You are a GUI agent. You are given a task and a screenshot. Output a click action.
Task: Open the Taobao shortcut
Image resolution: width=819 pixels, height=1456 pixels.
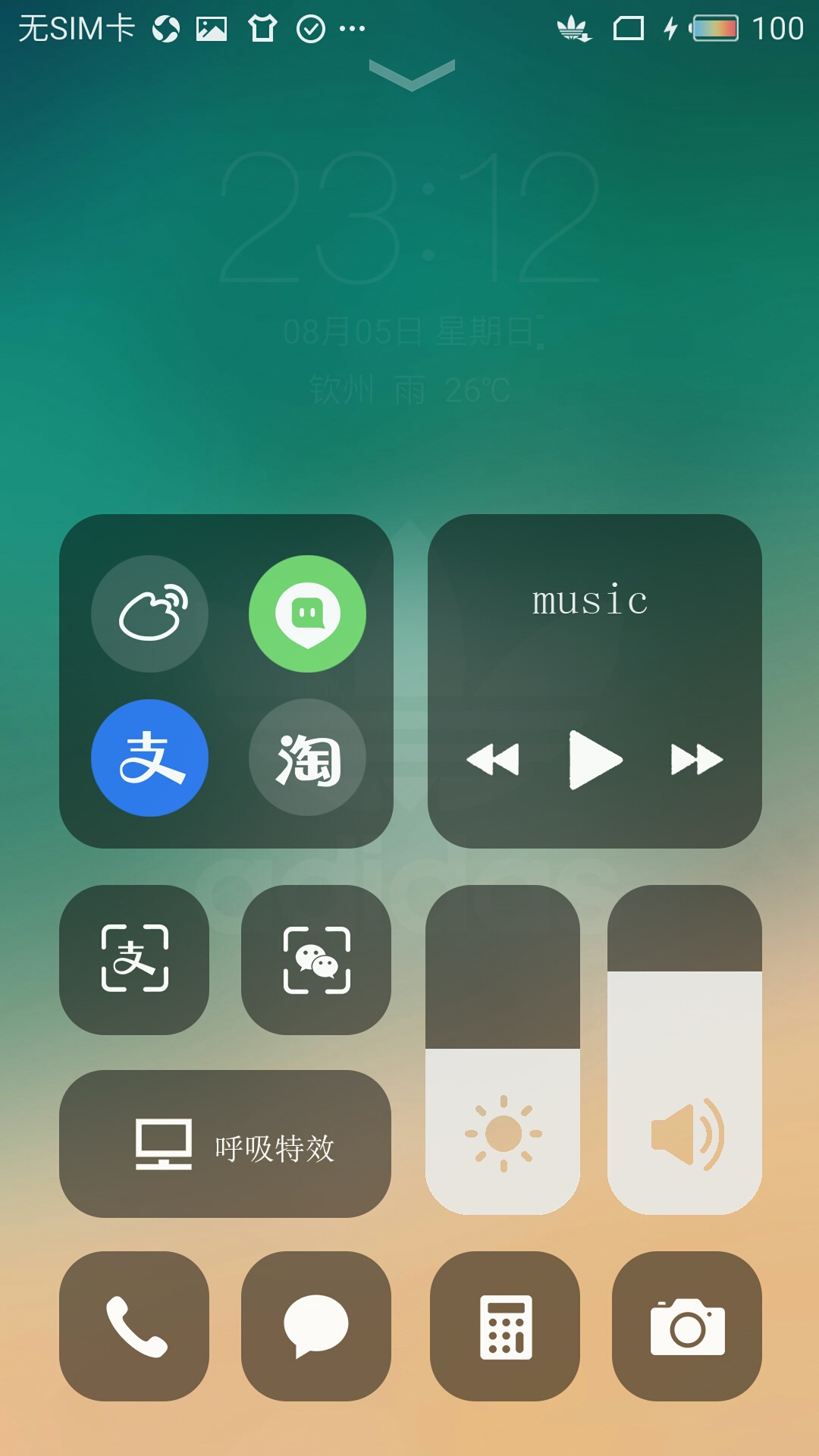click(x=307, y=758)
